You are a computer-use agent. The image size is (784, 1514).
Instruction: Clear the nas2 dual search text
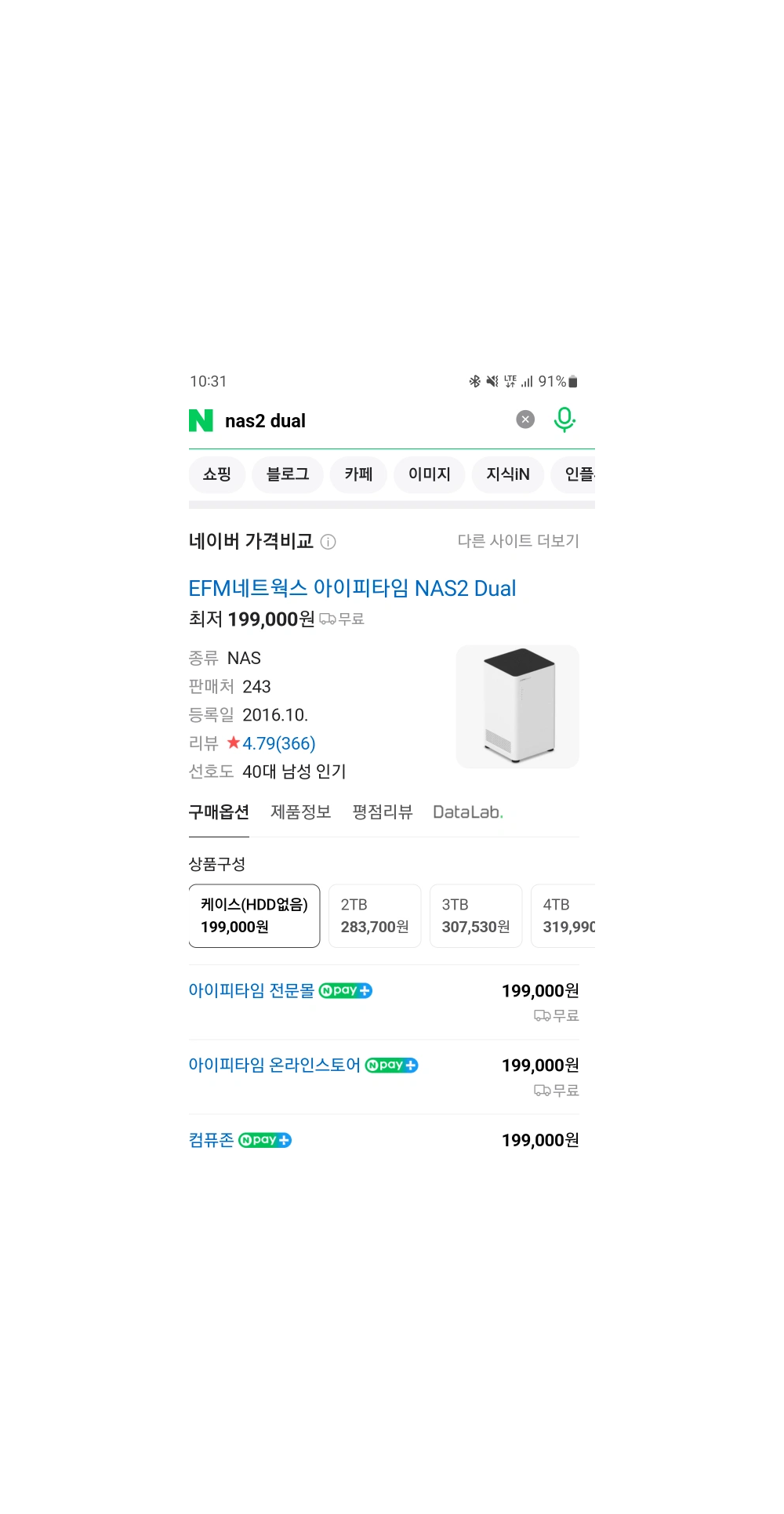[525, 420]
